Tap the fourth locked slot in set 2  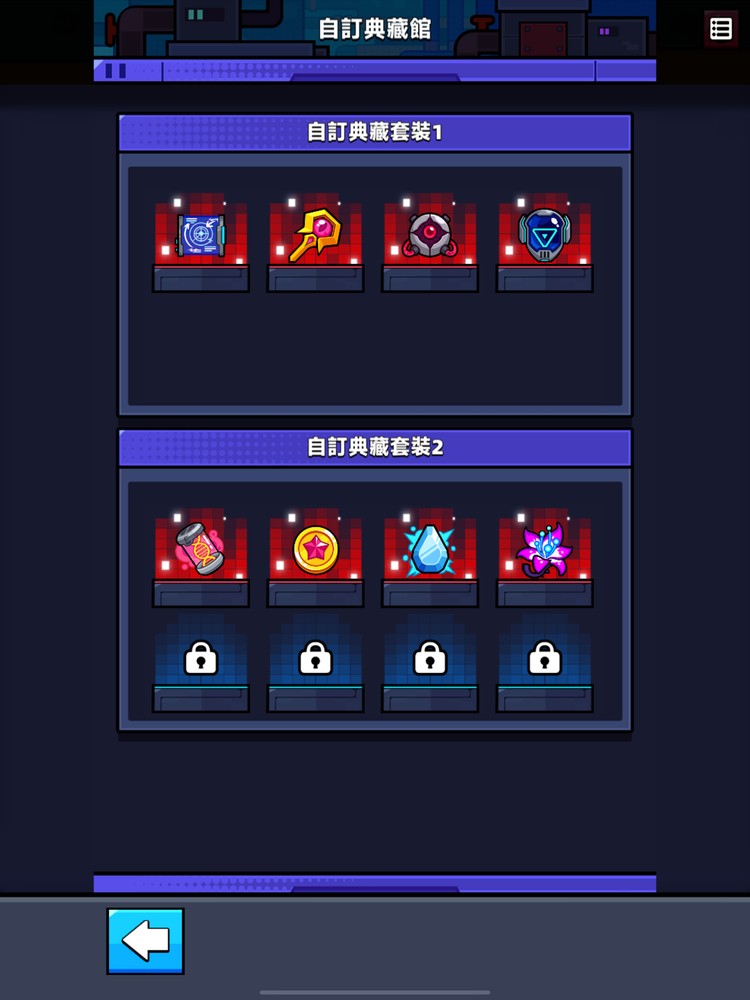545,658
